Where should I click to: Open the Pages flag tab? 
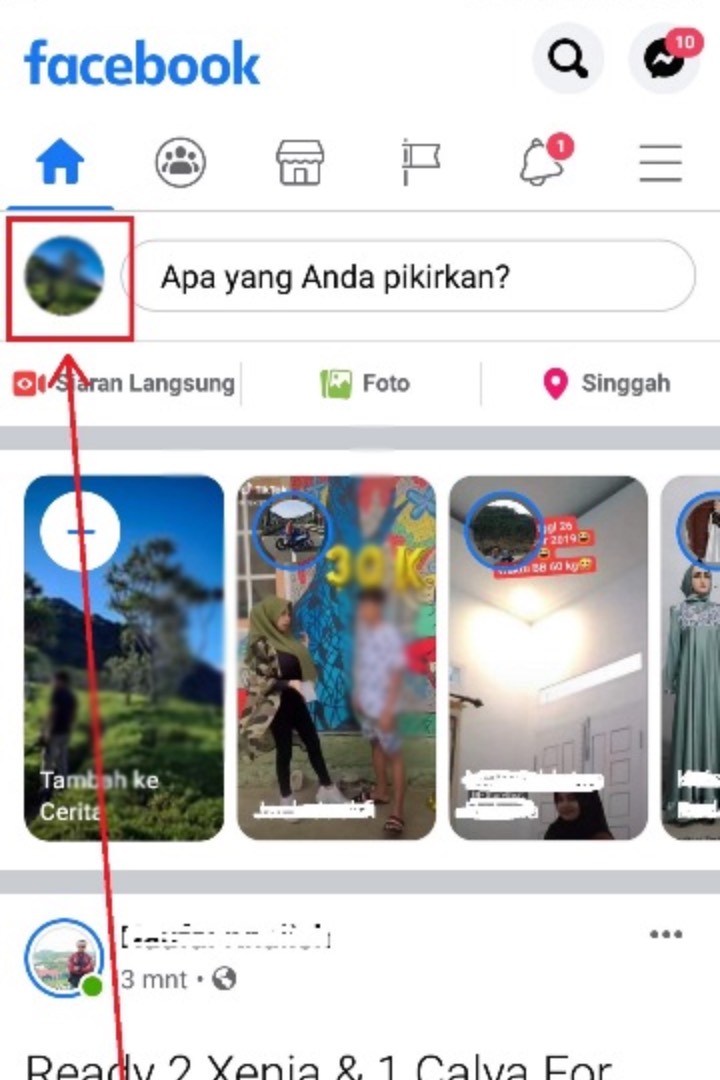420,162
